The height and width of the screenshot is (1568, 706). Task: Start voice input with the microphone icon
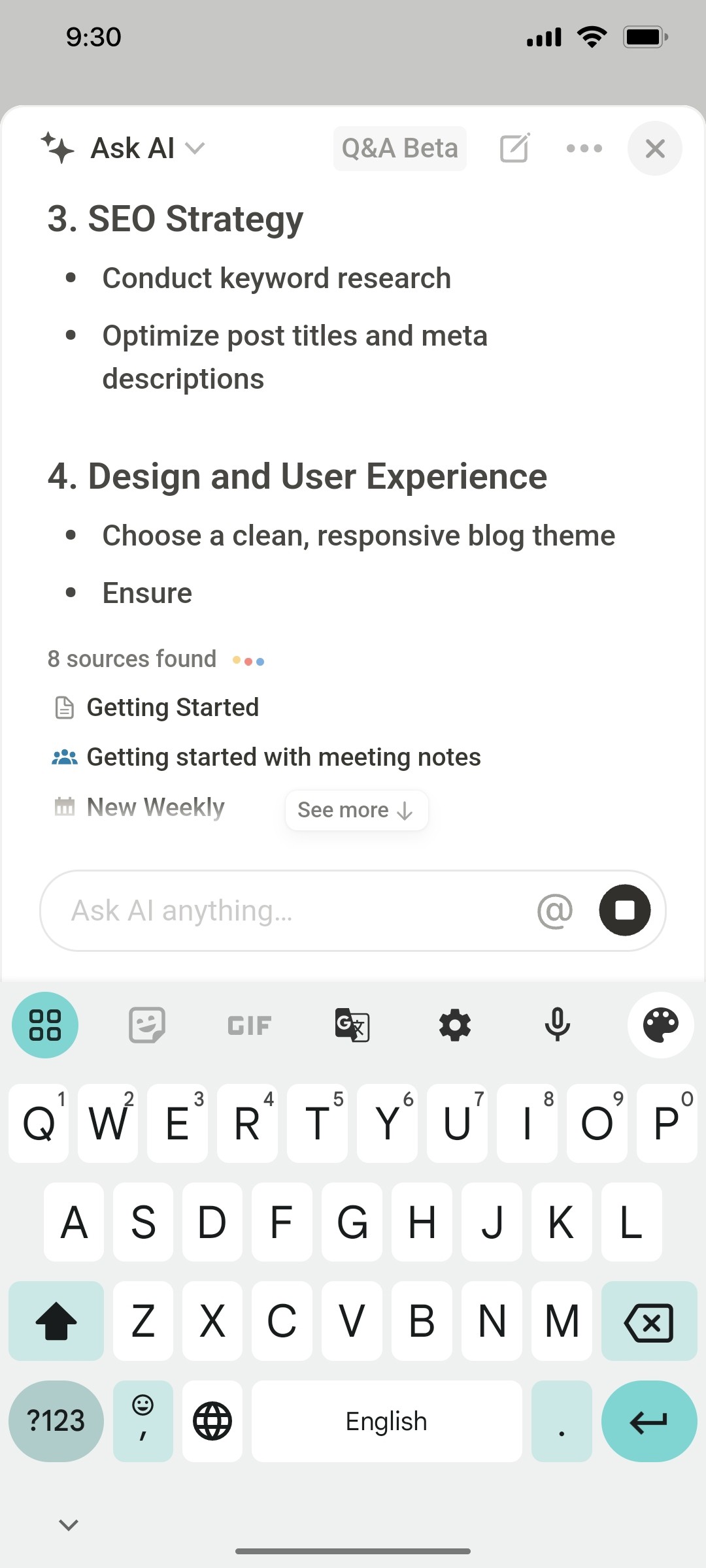558,1024
